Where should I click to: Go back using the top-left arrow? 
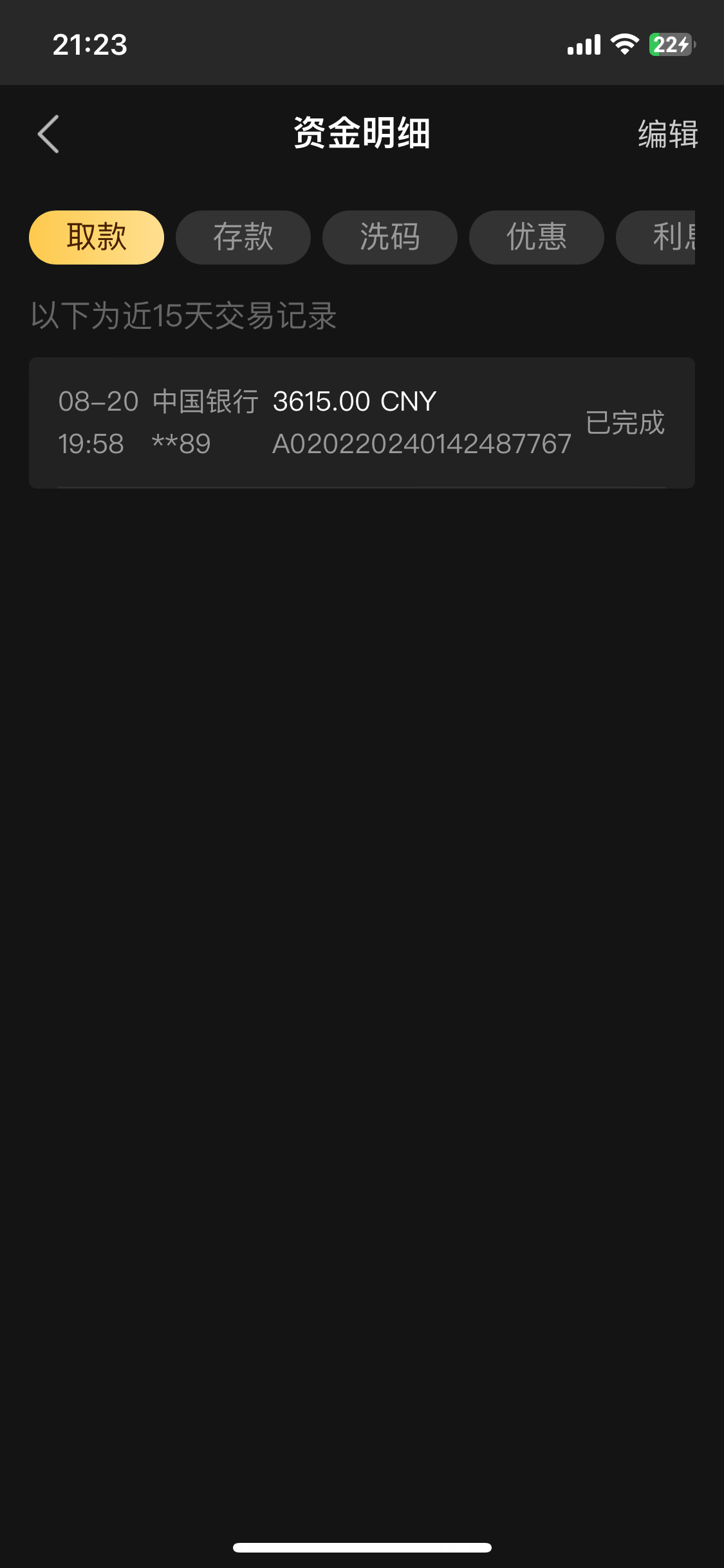coord(48,134)
